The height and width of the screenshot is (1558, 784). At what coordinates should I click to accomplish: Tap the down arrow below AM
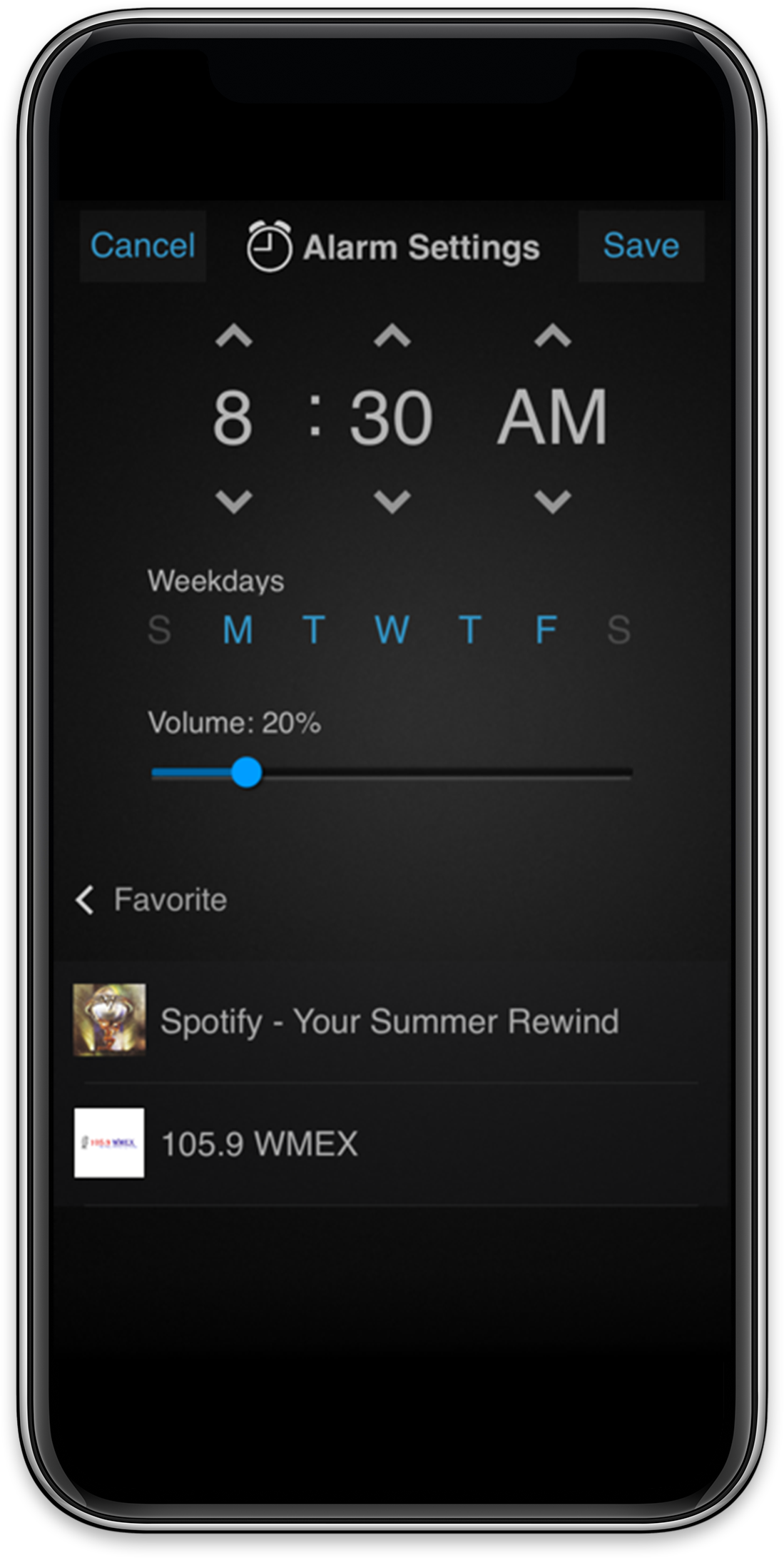point(553,501)
